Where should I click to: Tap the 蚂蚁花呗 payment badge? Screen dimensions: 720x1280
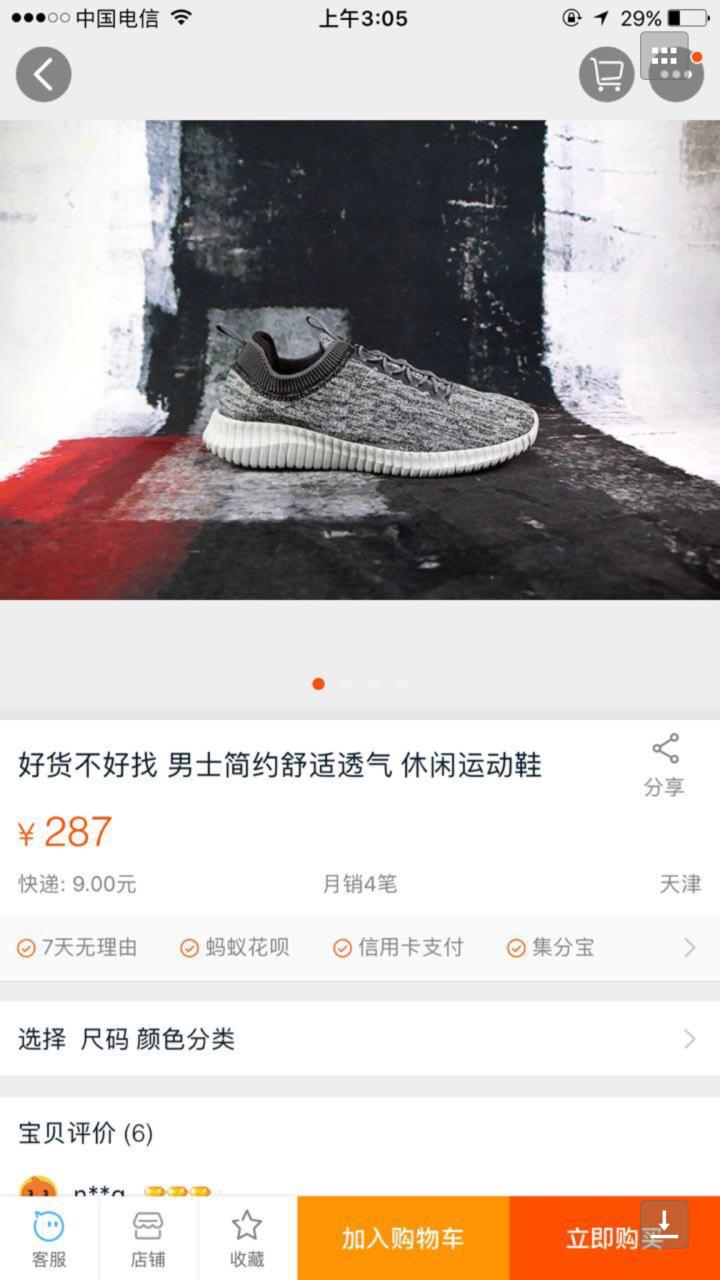point(232,947)
